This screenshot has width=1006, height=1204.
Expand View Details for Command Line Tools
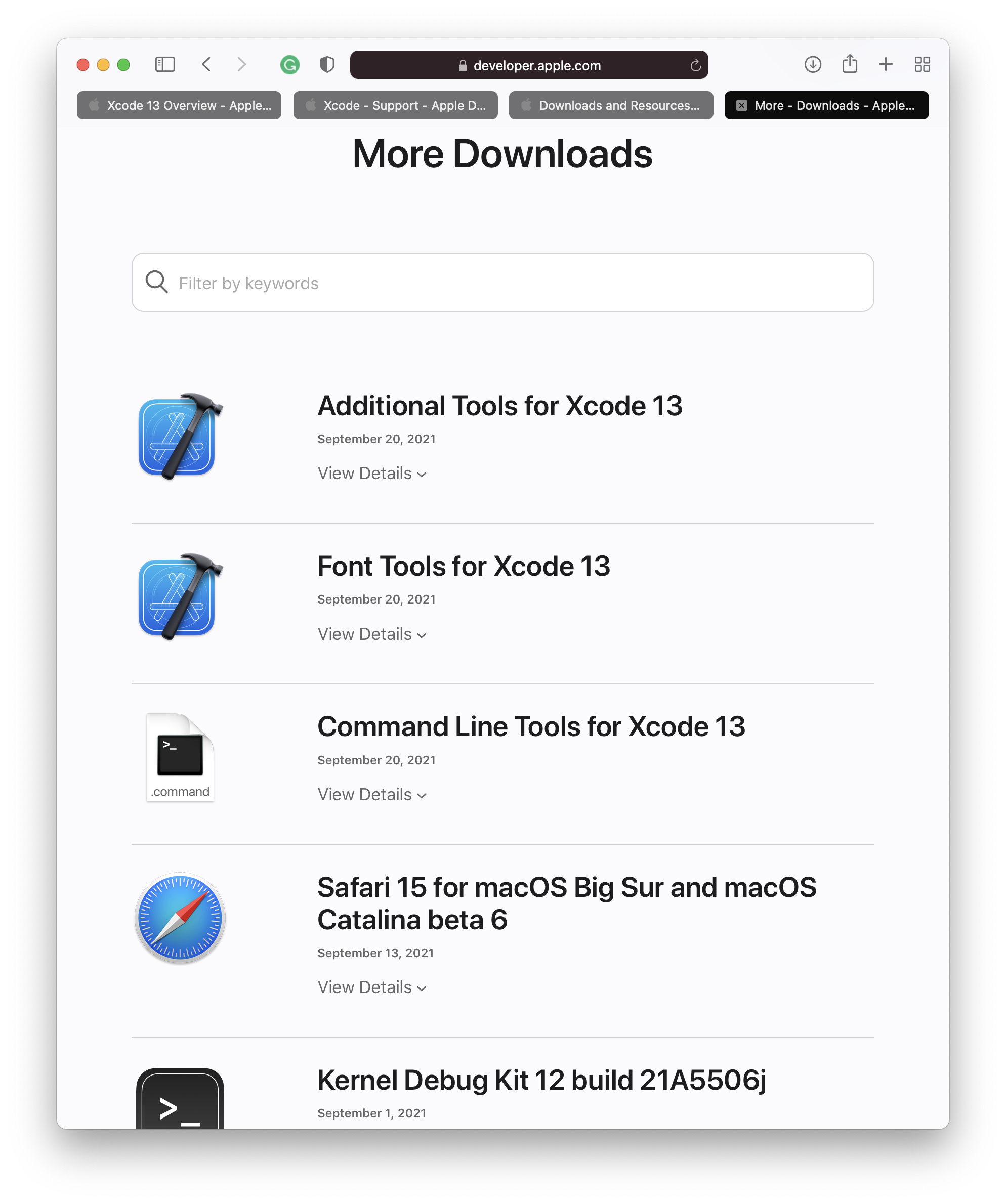coord(371,795)
